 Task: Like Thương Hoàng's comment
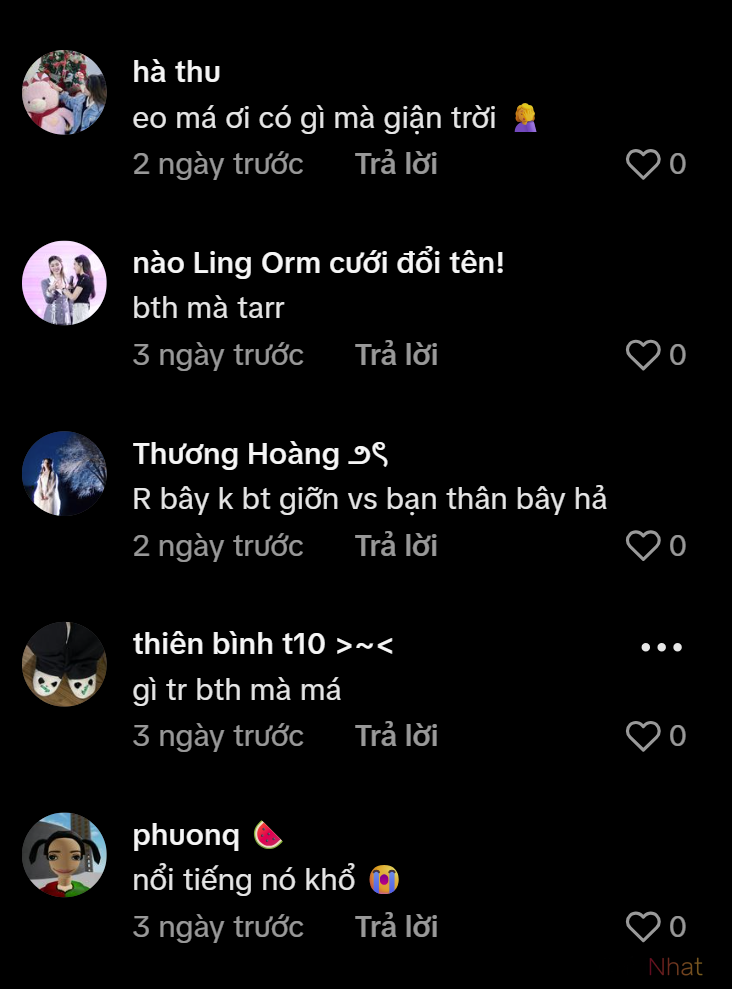[643, 546]
